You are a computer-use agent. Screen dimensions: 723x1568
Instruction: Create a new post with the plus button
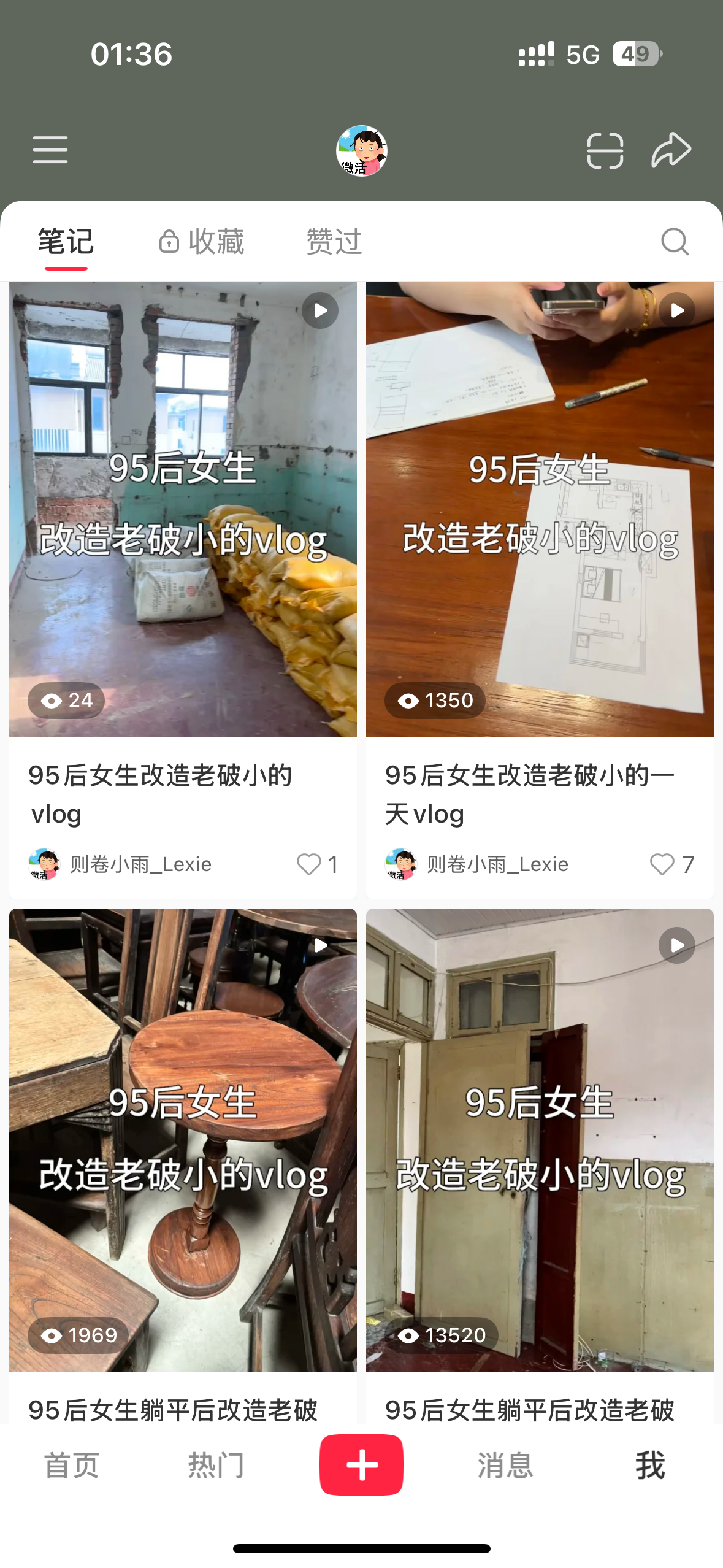[361, 1465]
